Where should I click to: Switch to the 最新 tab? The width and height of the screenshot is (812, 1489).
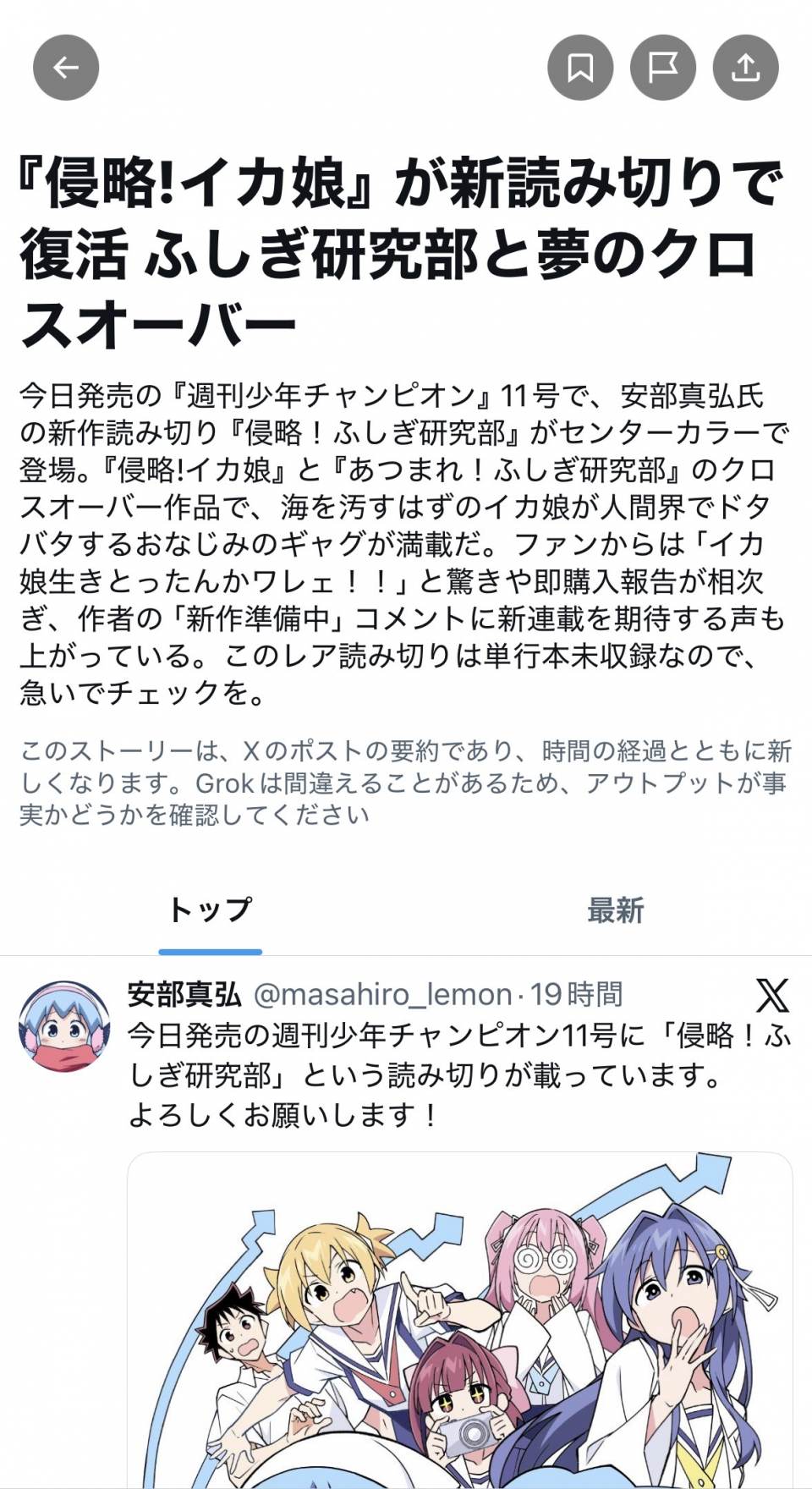click(x=616, y=910)
